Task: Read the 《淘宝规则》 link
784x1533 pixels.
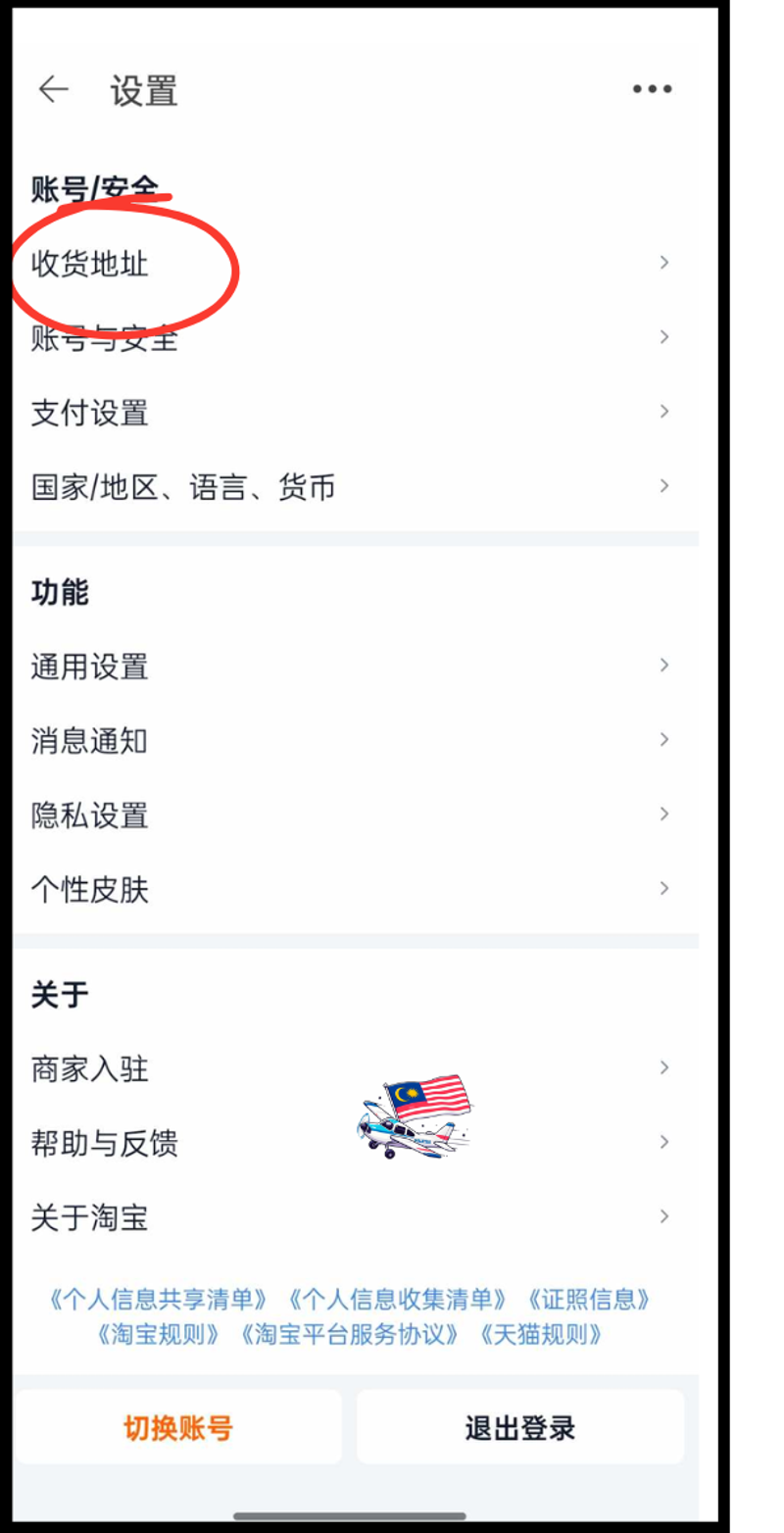Action: 158,1334
